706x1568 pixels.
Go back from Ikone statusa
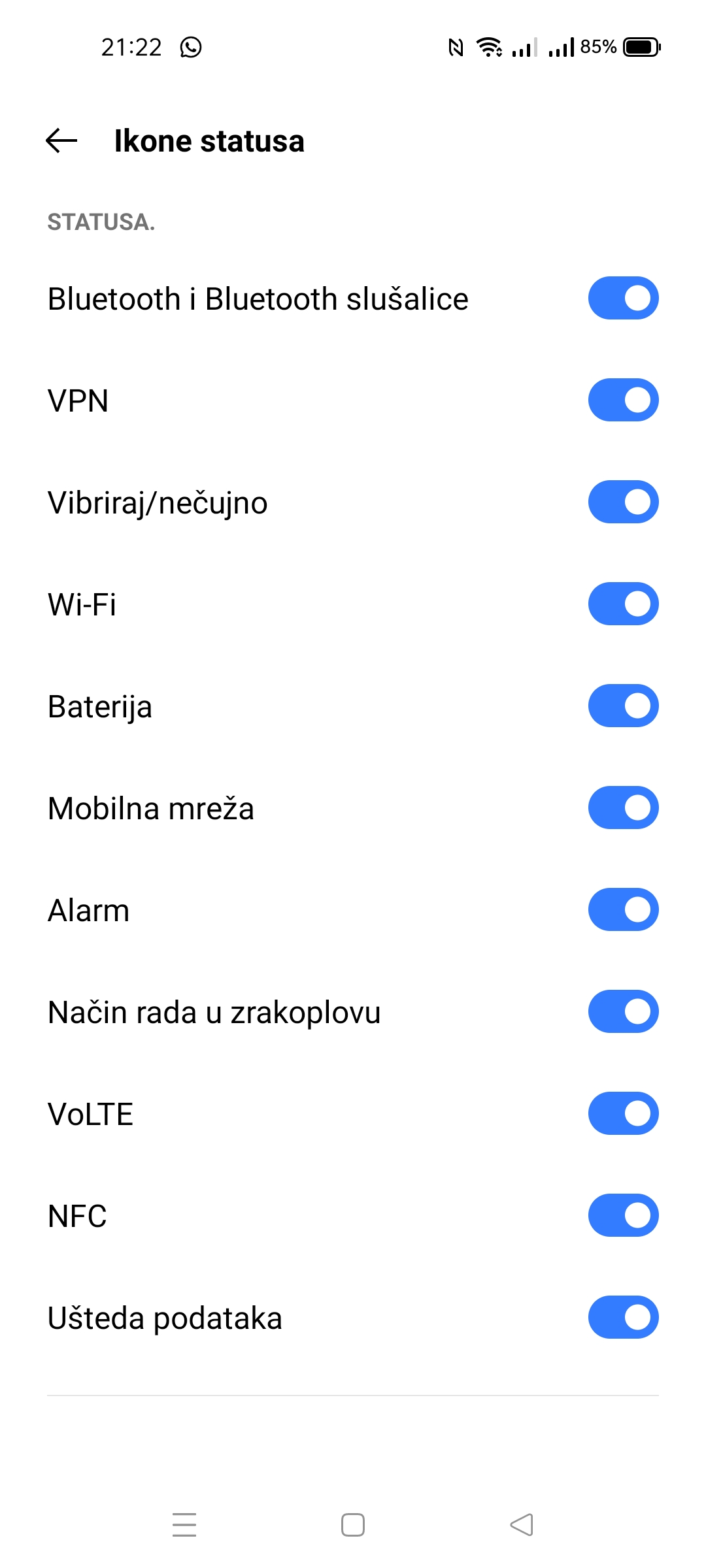[x=61, y=140]
